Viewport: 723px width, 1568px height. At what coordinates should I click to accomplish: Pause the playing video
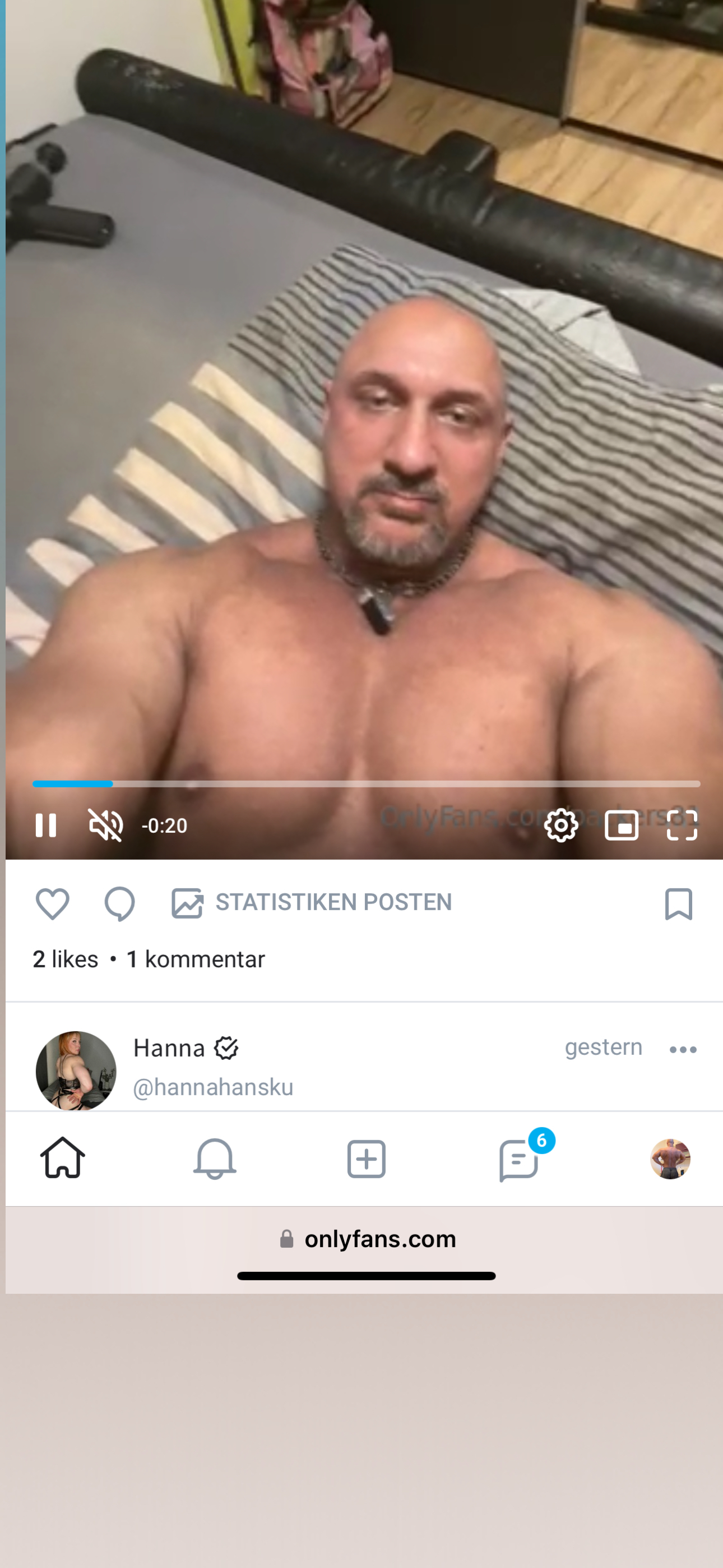tap(45, 825)
